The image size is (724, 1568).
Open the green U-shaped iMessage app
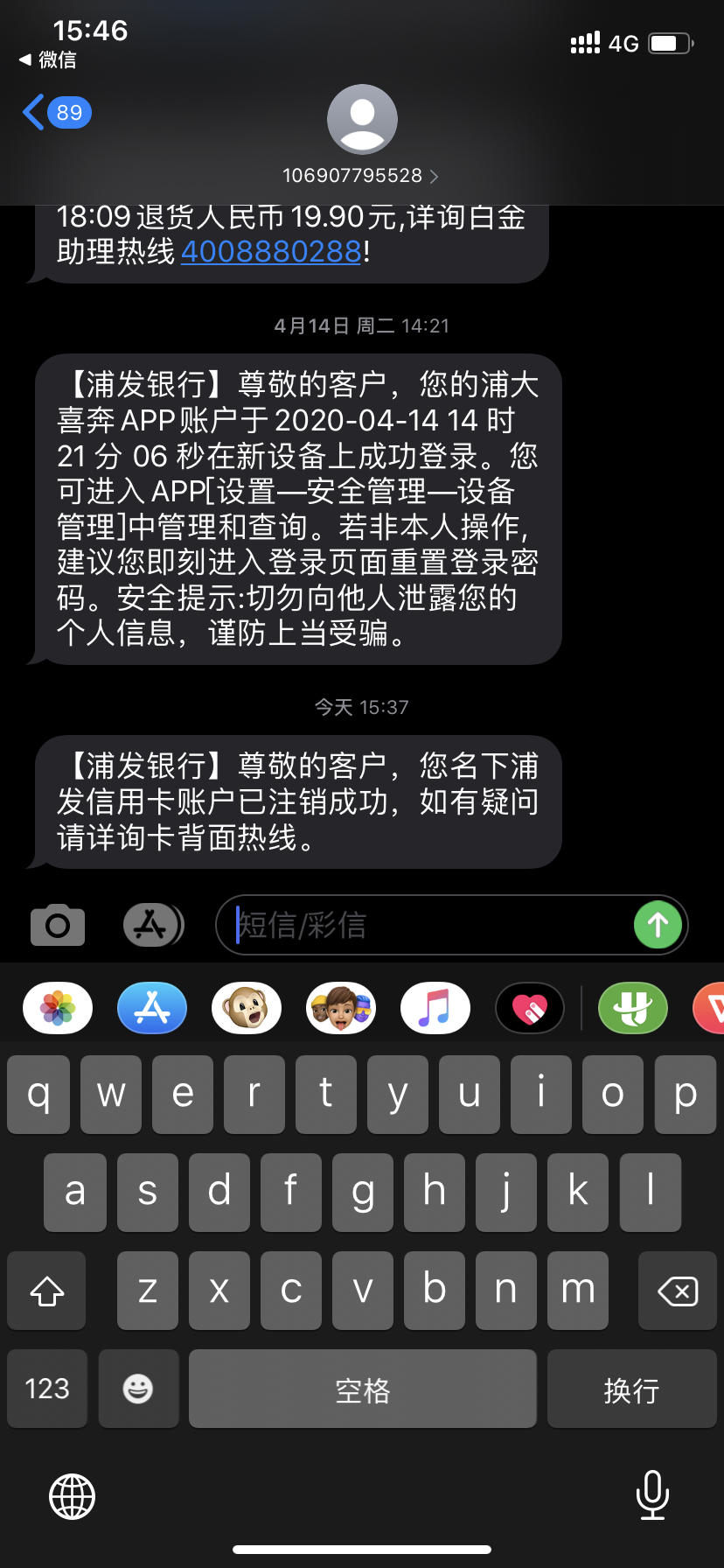click(632, 1008)
